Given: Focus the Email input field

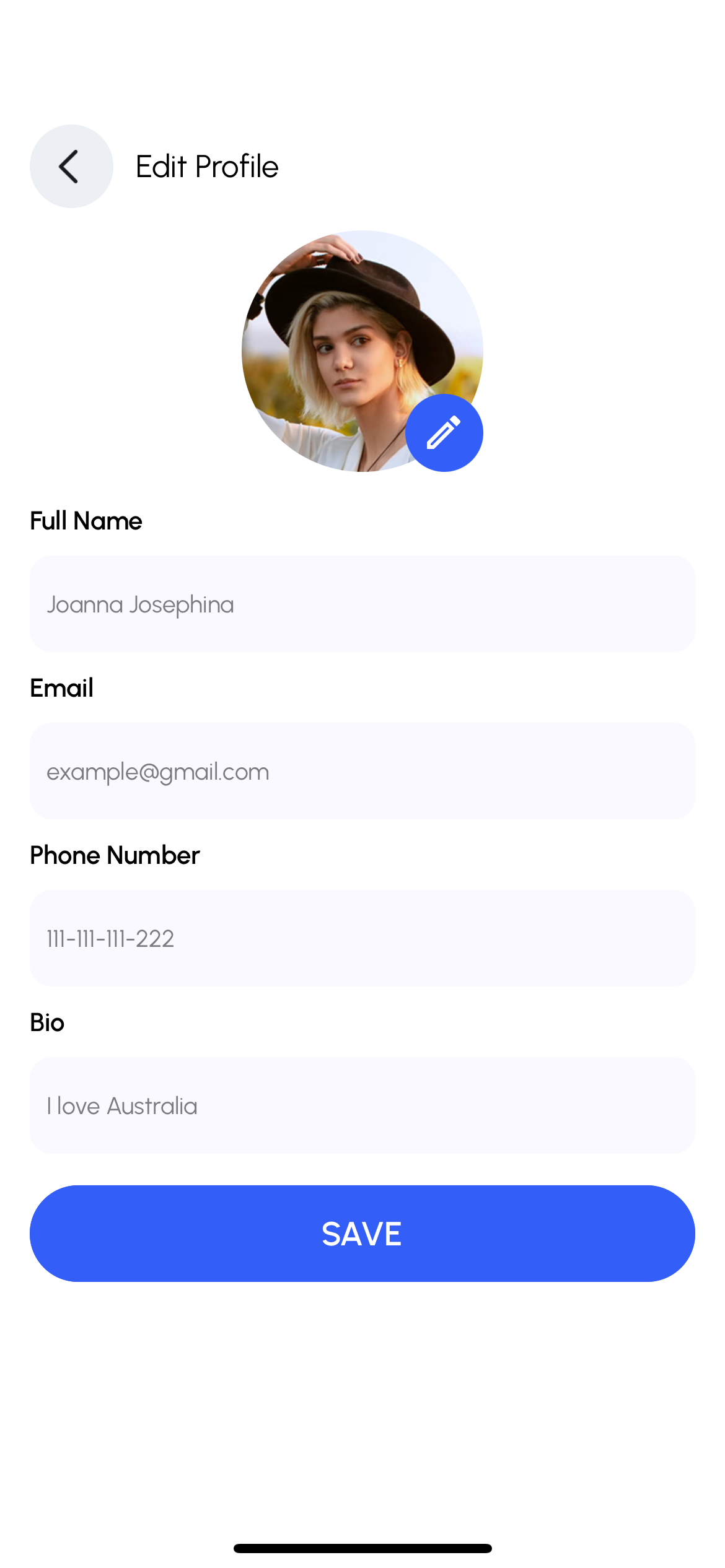Looking at the screenshot, I should 362,771.
